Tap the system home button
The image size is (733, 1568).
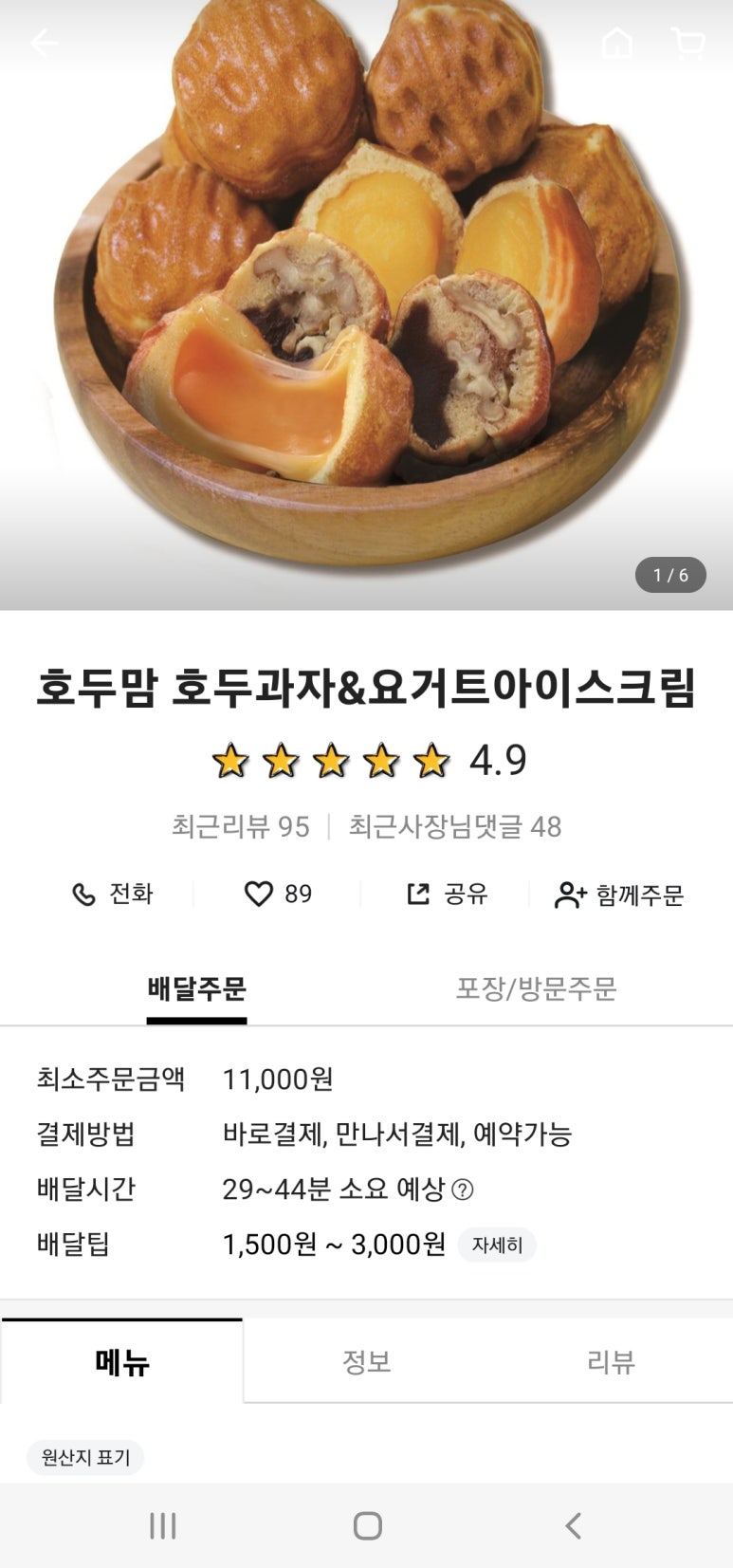coord(367,1525)
